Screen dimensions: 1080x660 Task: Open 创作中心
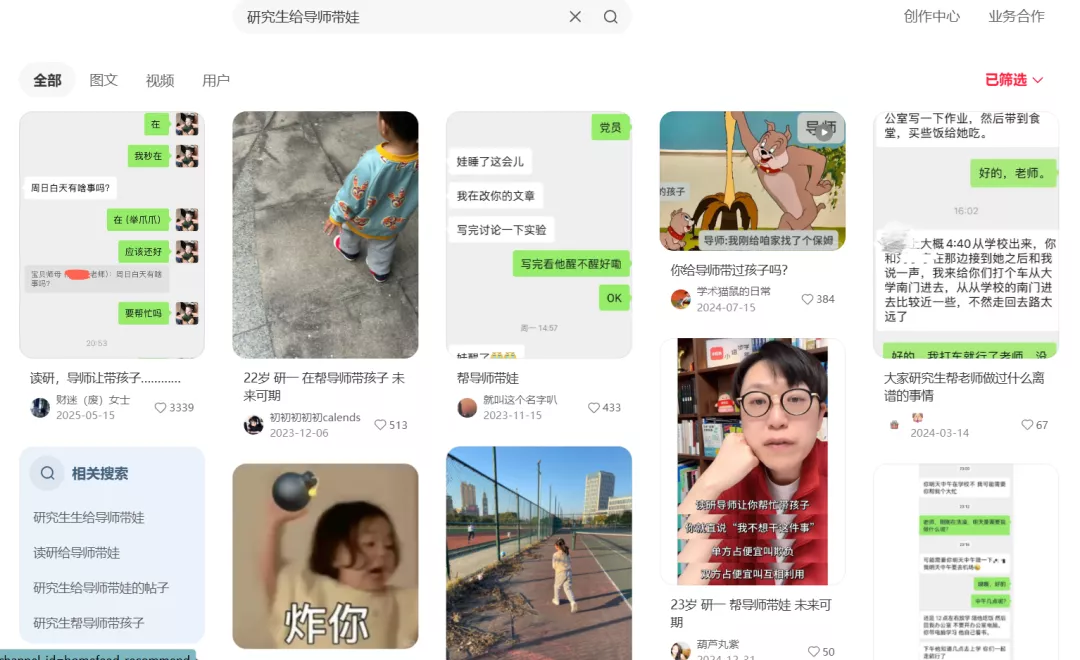tap(931, 16)
